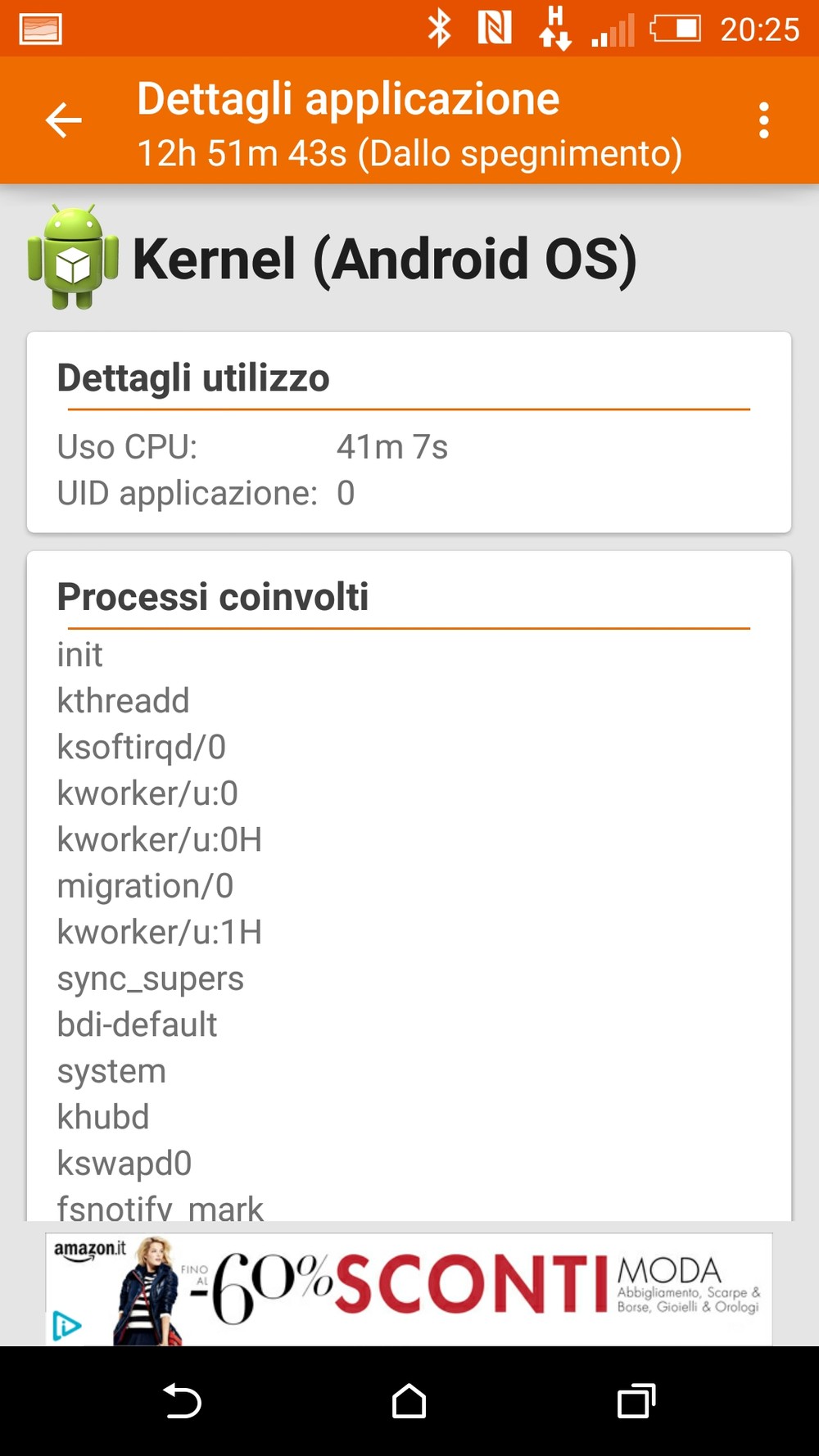Tap the AdChoices icon on the ad
This screenshot has height=1456, width=819.
(x=66, y=1326)
